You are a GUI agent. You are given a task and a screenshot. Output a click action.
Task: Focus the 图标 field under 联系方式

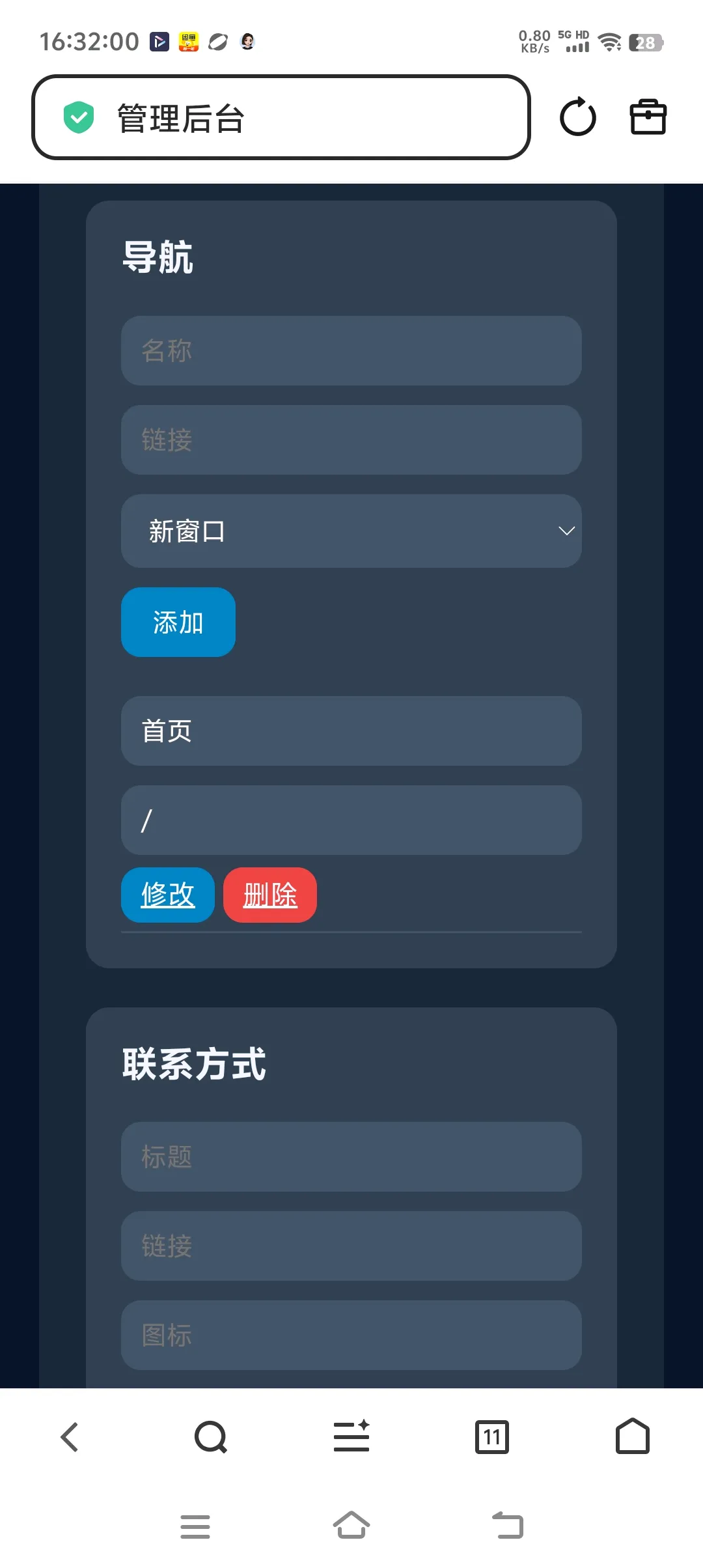tap(351, 1336)
